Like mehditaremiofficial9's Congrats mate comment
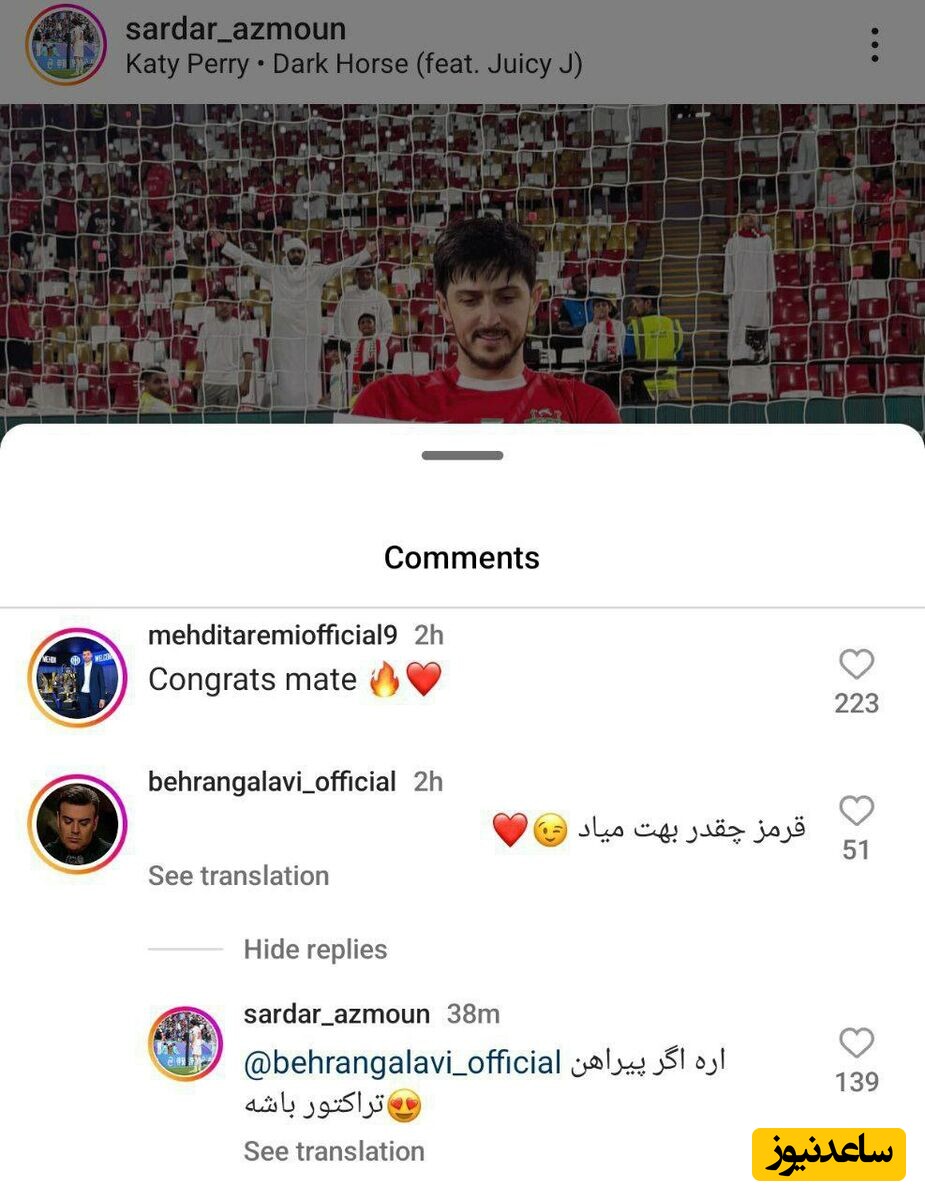 pos(856,665)
